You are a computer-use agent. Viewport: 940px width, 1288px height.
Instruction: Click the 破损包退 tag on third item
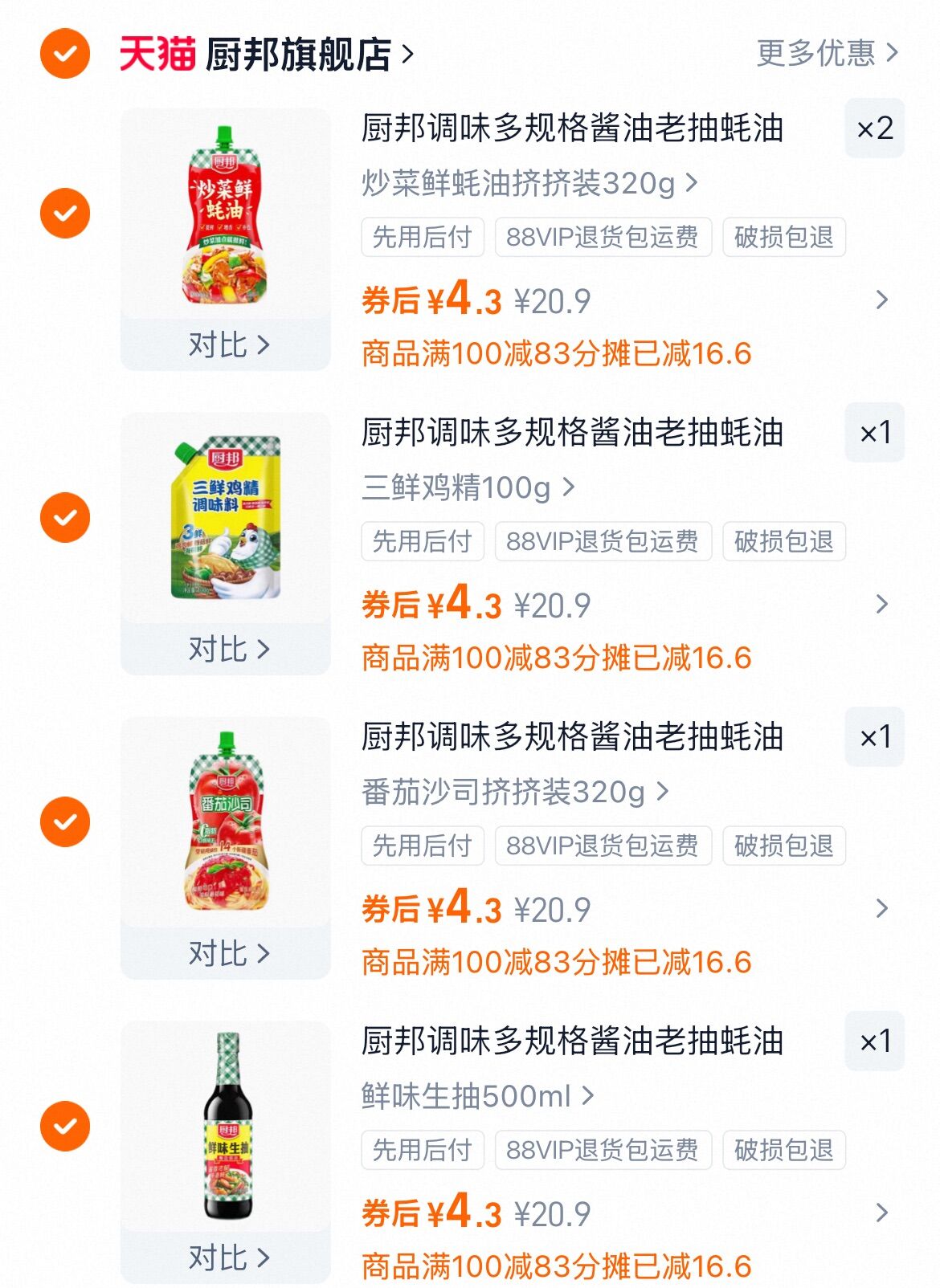click(x=783, y=846)
